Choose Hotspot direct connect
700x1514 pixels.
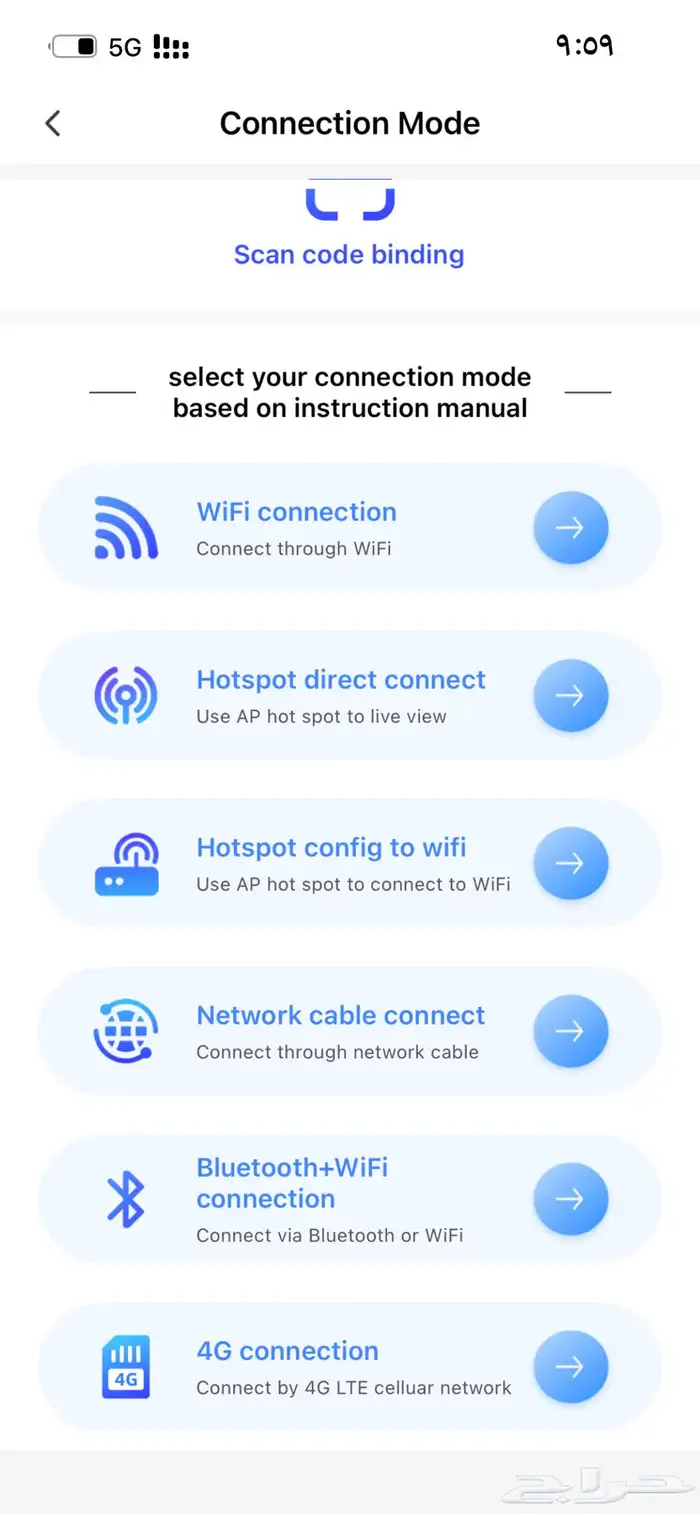(350, 696)
